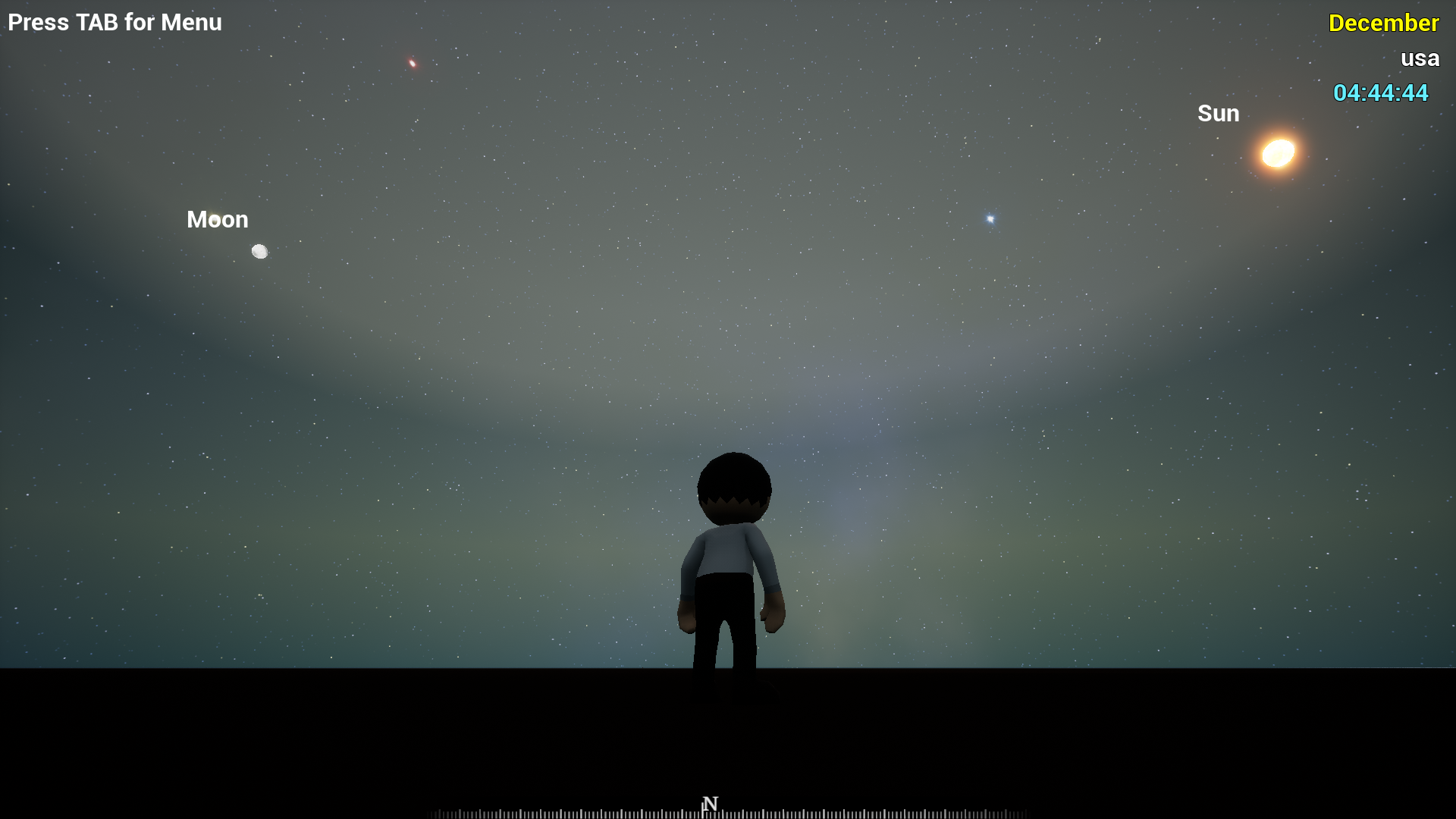
Task: Select the Moon in the sky
Action: click(259, 251)
